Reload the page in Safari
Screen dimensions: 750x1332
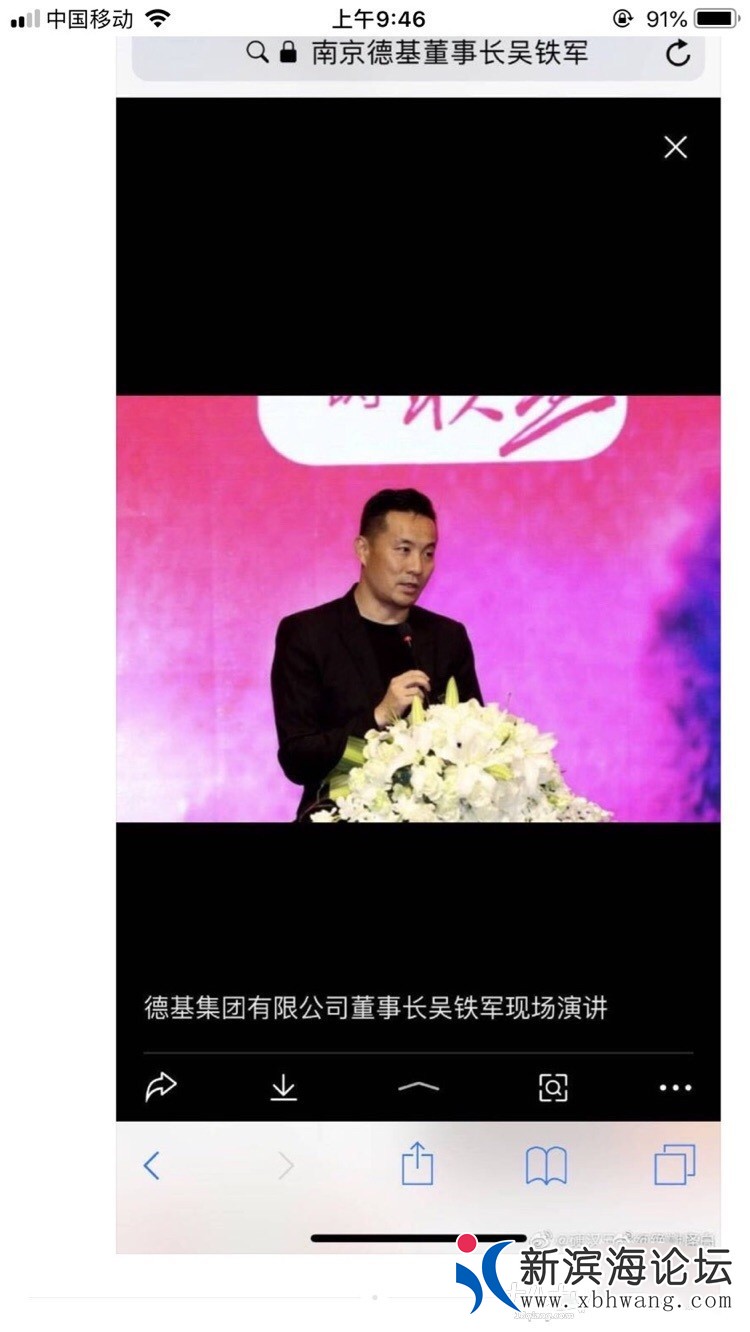pyautogui.click(x=678, y=53)
